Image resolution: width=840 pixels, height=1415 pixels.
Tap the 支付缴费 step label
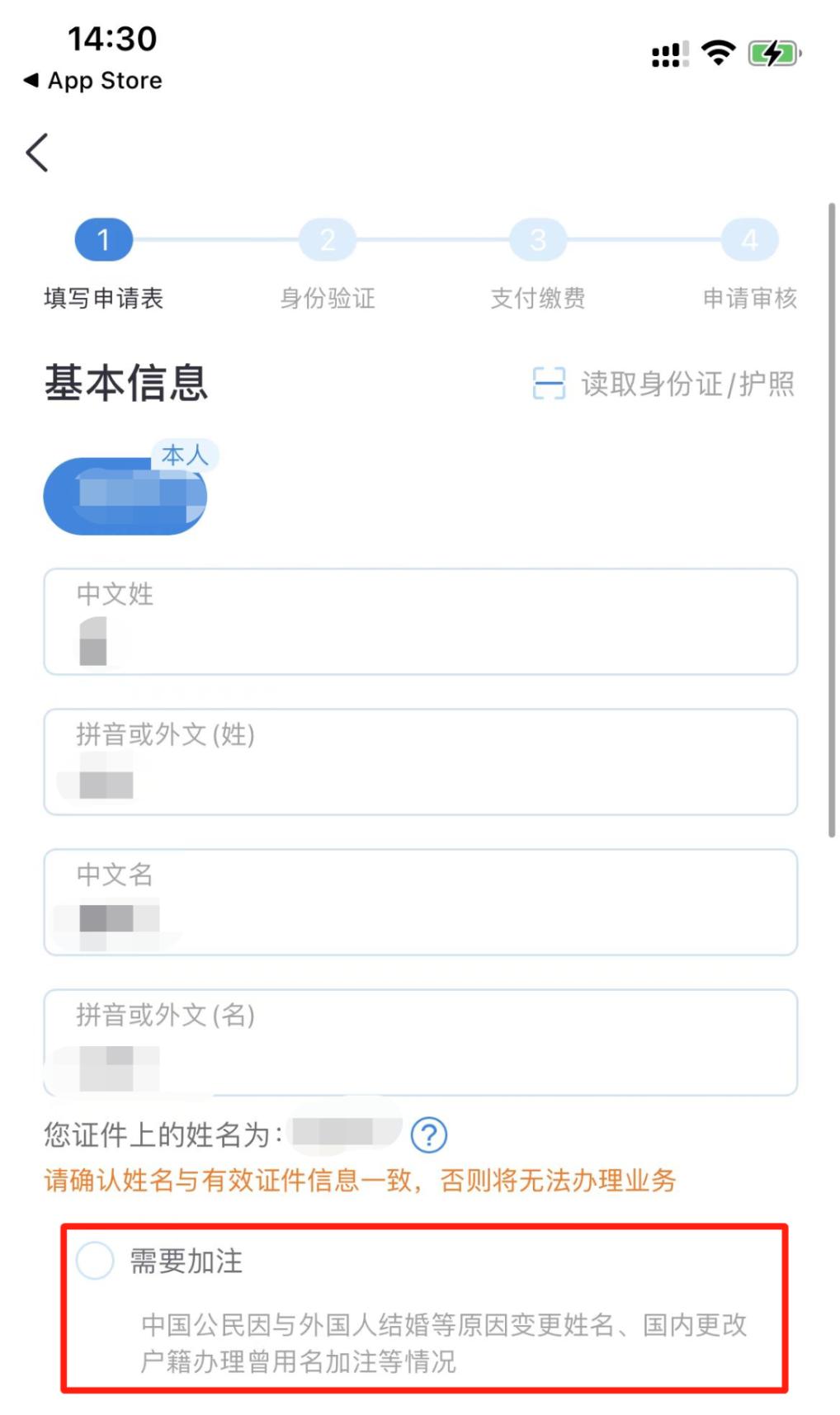(539, 300)
